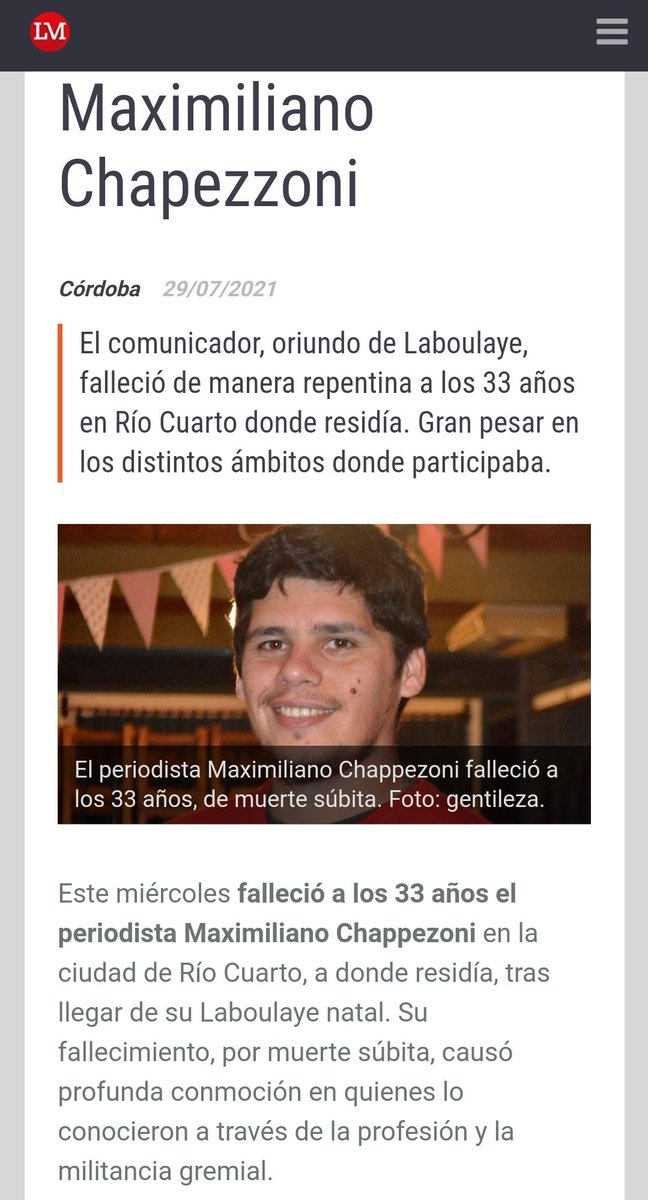
Task: Tap the LM logo to go home
Action: tap(50, 33)
